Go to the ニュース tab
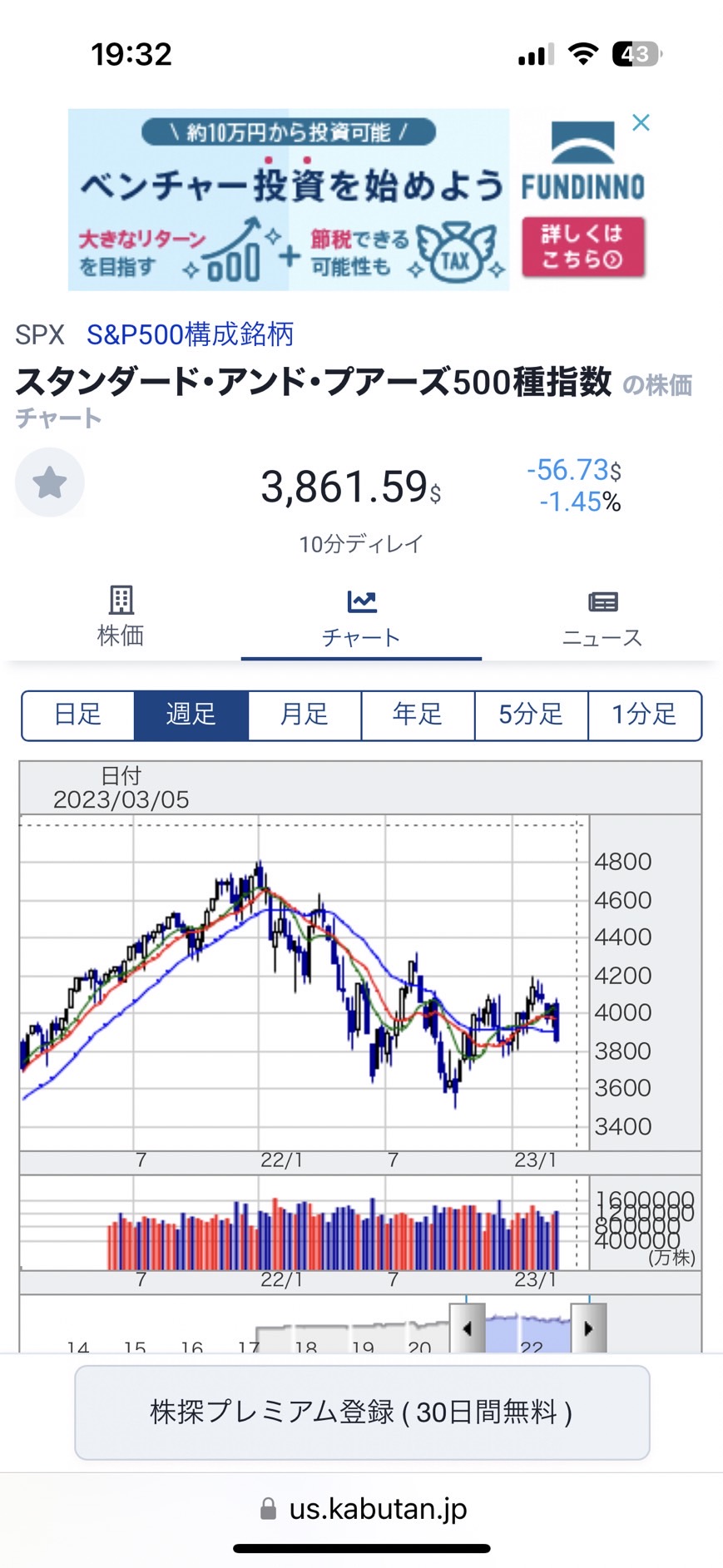The width and height of the screenshot is (723, 1568). (602, 620)
